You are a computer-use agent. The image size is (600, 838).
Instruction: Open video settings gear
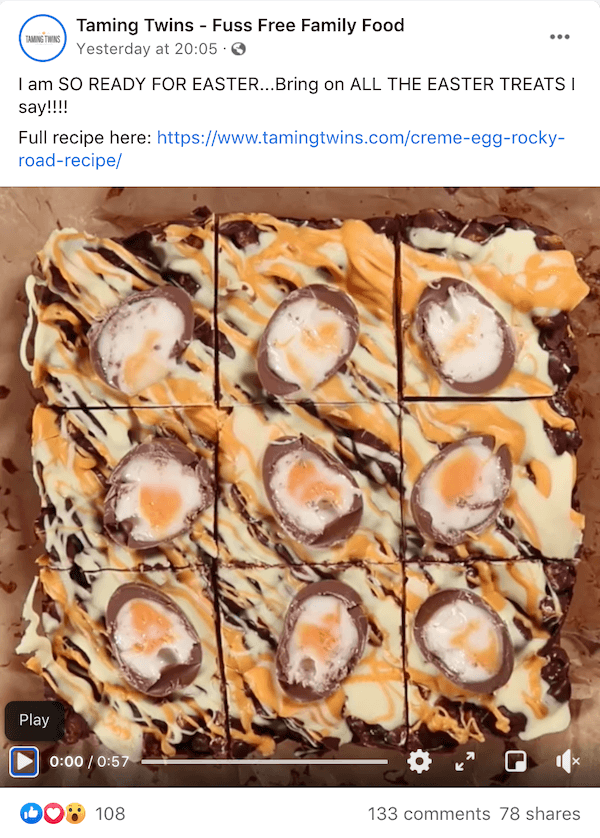pos(420,762)
